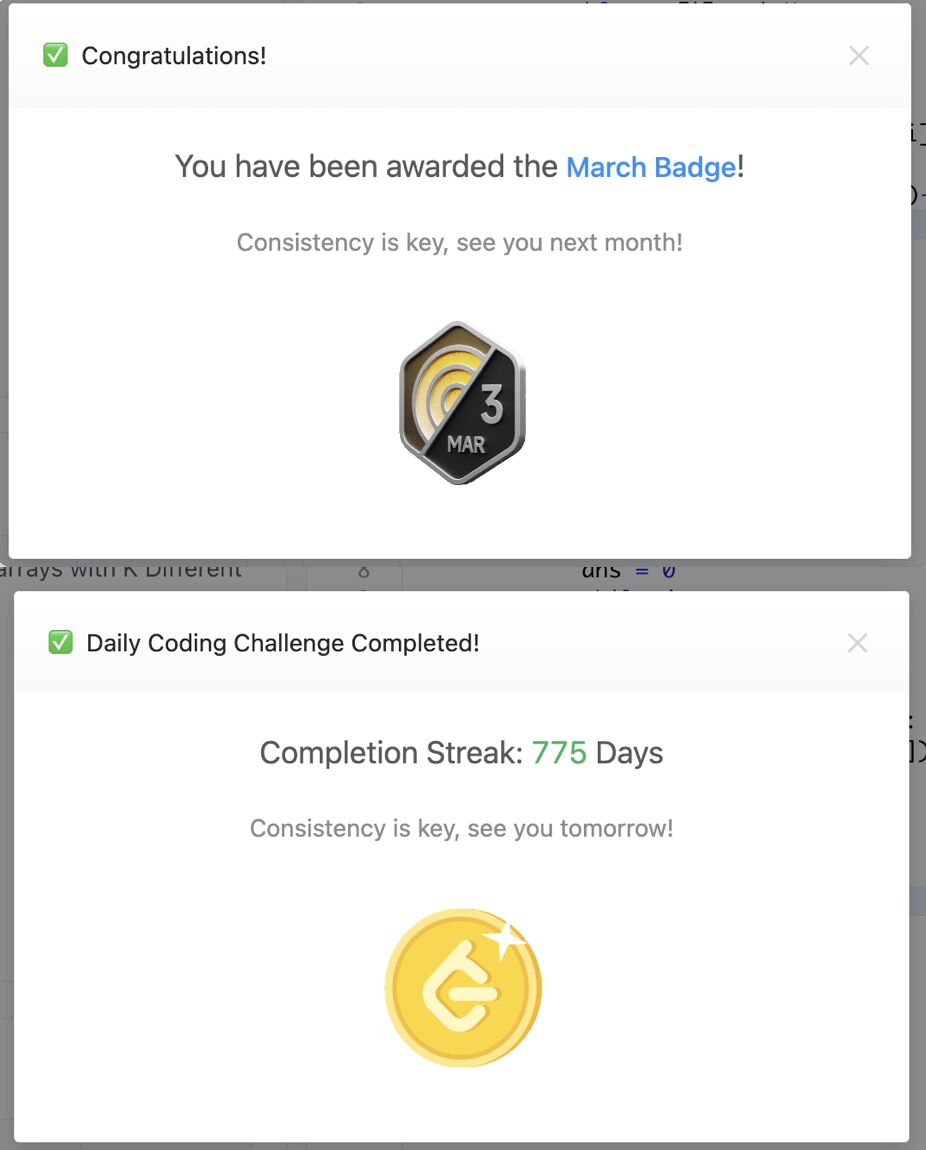This screenshot has height=1150, width=926.
Task: Open the March Badge link
Action: (651, 167)
